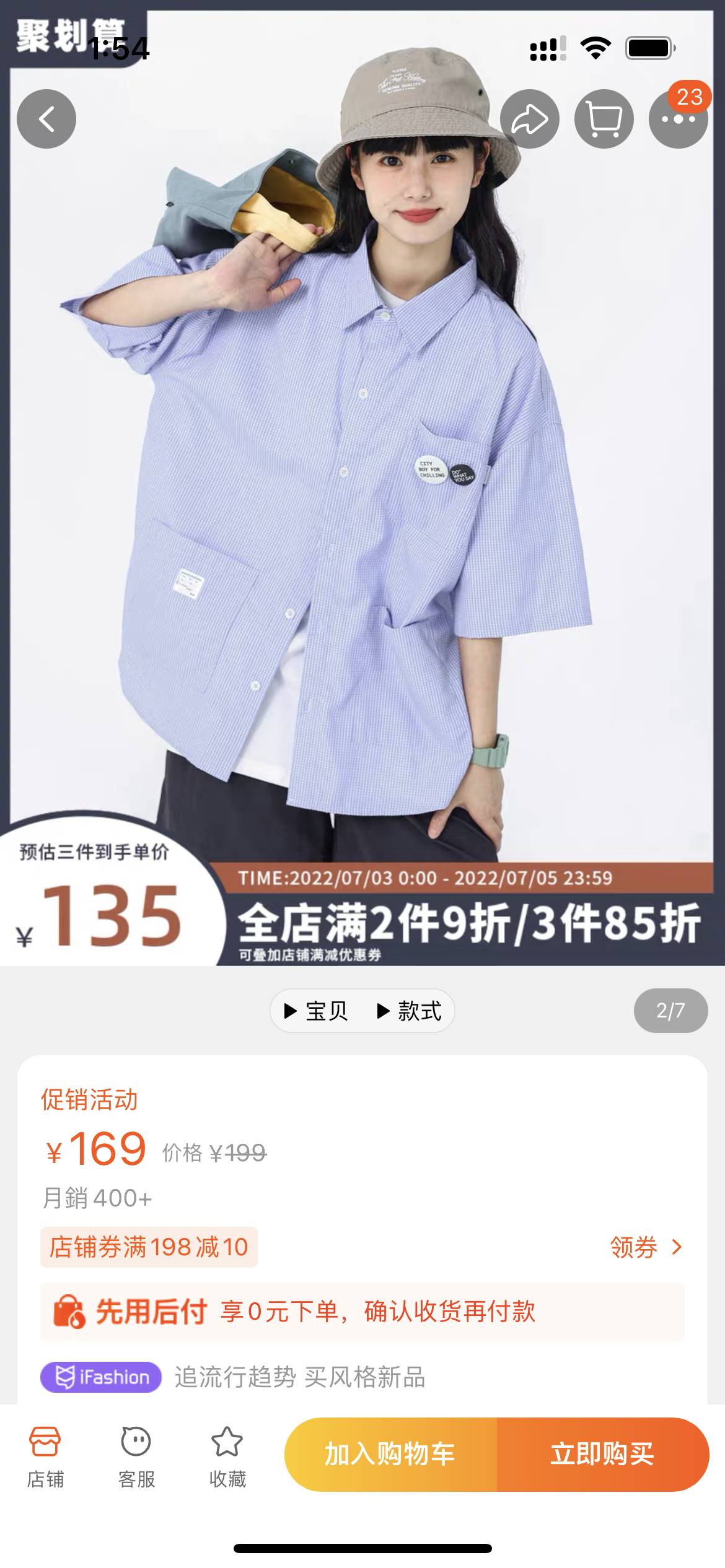Add item to favorites with 收藏

tap(227, 1457)
